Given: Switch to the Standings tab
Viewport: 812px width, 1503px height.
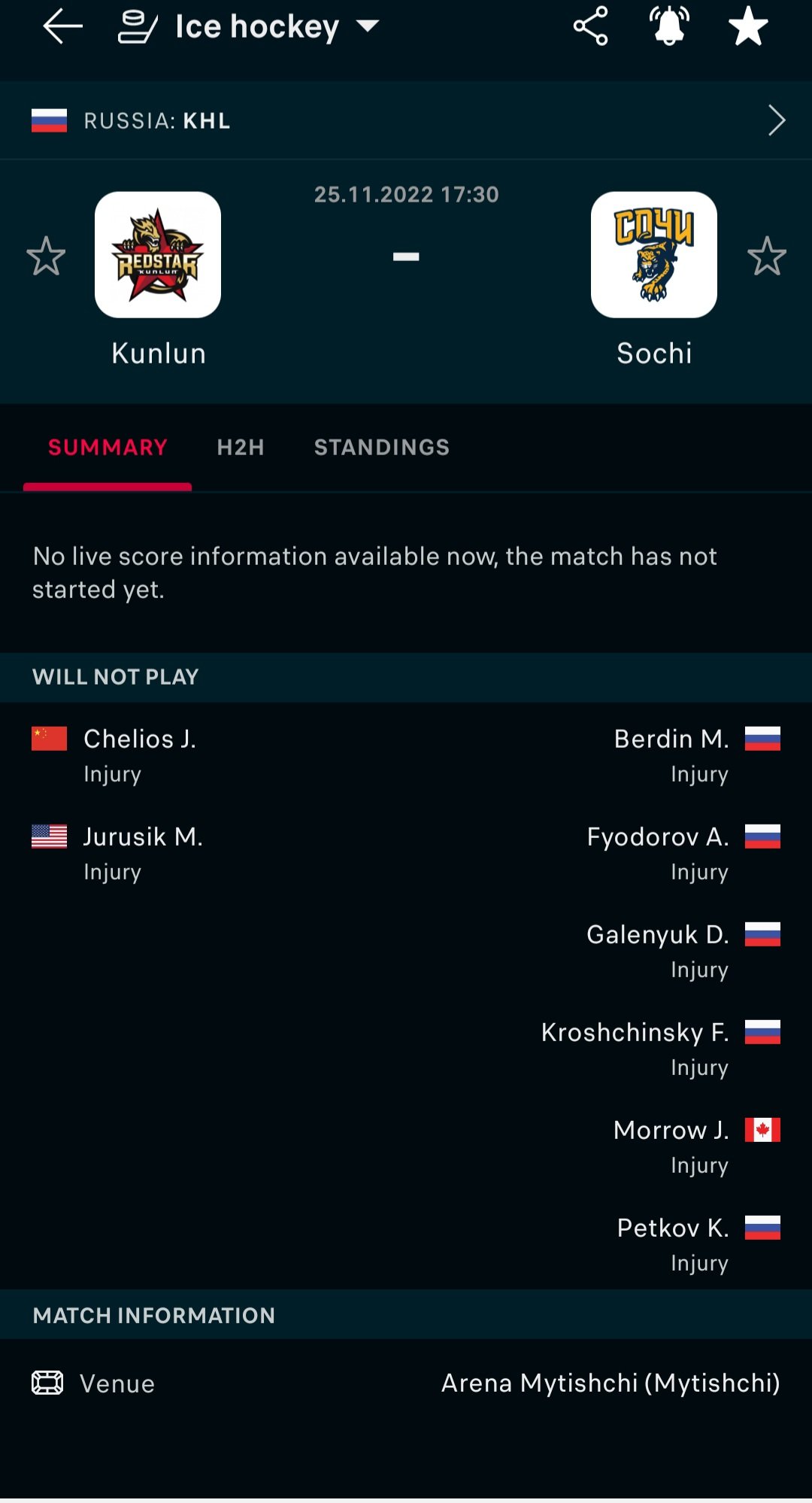Looking at the screenshot, I should click(x=382, y=448).
